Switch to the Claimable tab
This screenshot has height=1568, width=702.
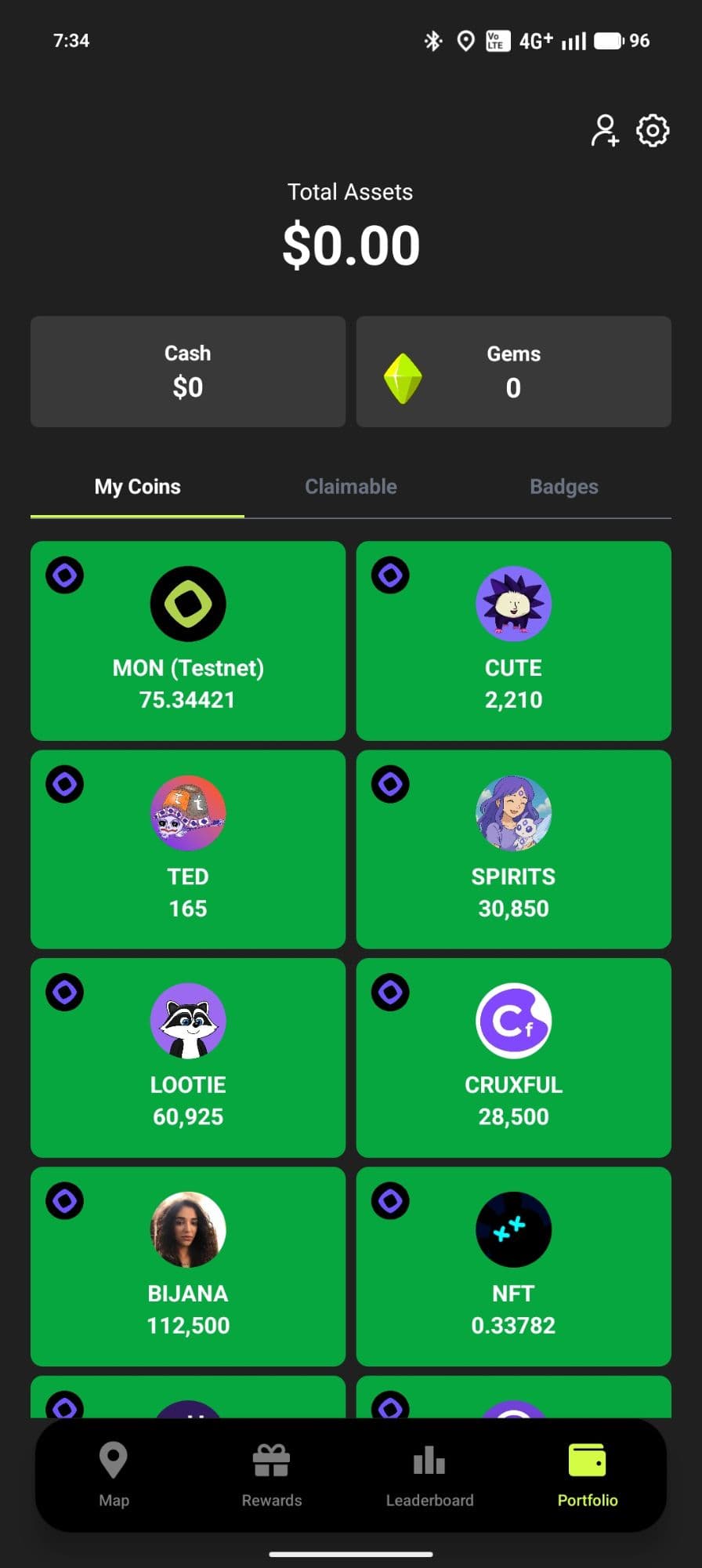click(x=350, y=487)
